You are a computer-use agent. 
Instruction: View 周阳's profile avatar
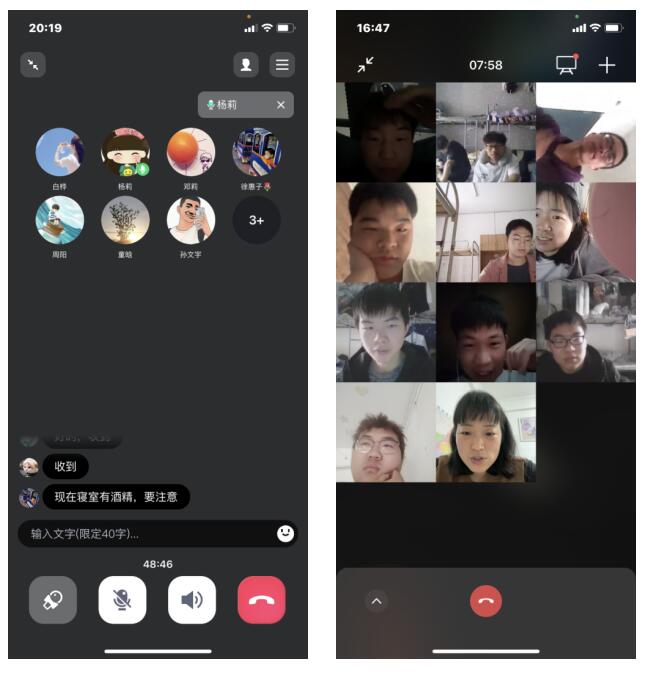point(59,220)
